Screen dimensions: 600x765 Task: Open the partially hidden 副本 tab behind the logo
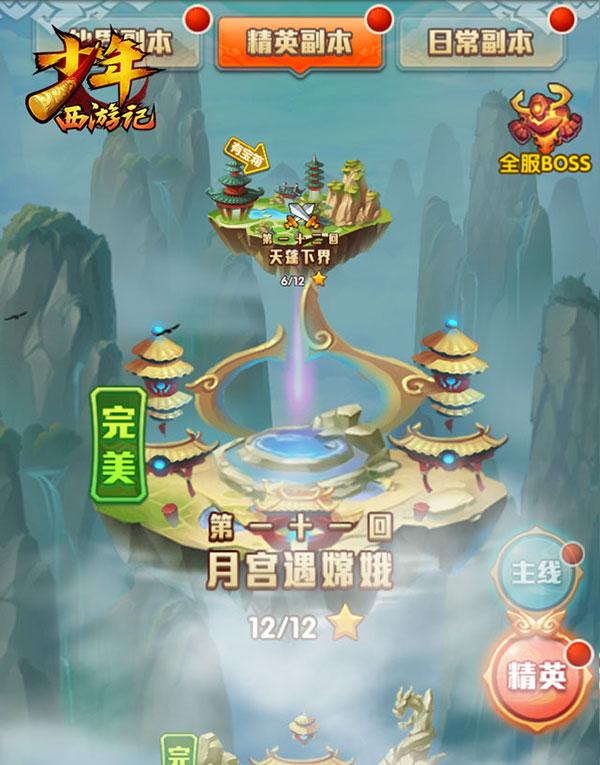(x=150, y=42)
